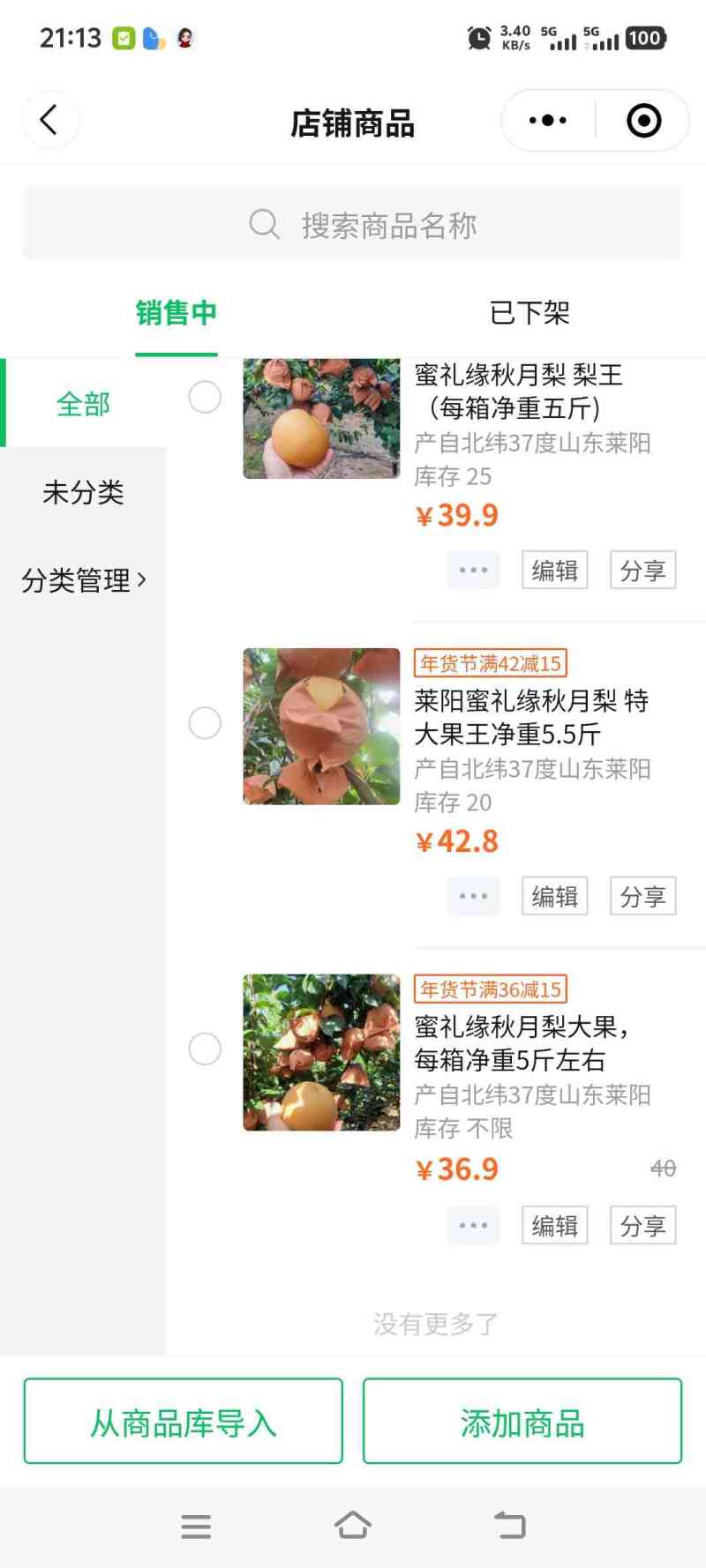Viewport: 706px width, 1568px height.
Task: Choose 从商品库导入 to import products
Action: coord(183,1422)
